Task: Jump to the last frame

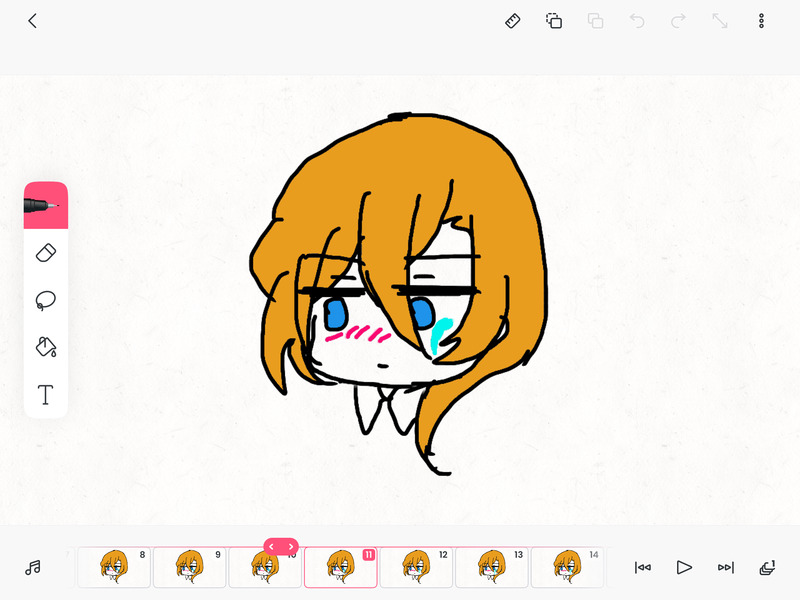Action: pos(726,567)
